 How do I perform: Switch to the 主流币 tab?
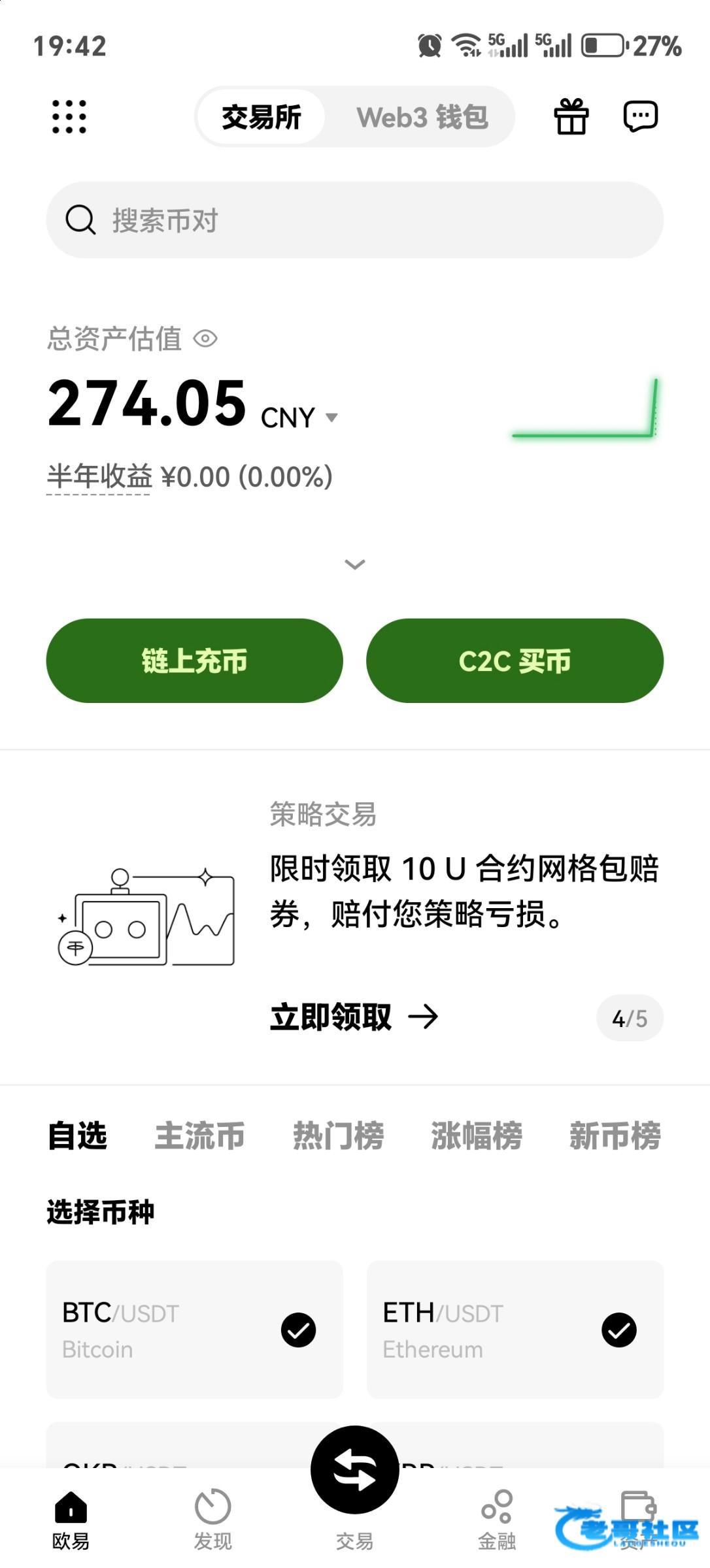coord(199,1135)
